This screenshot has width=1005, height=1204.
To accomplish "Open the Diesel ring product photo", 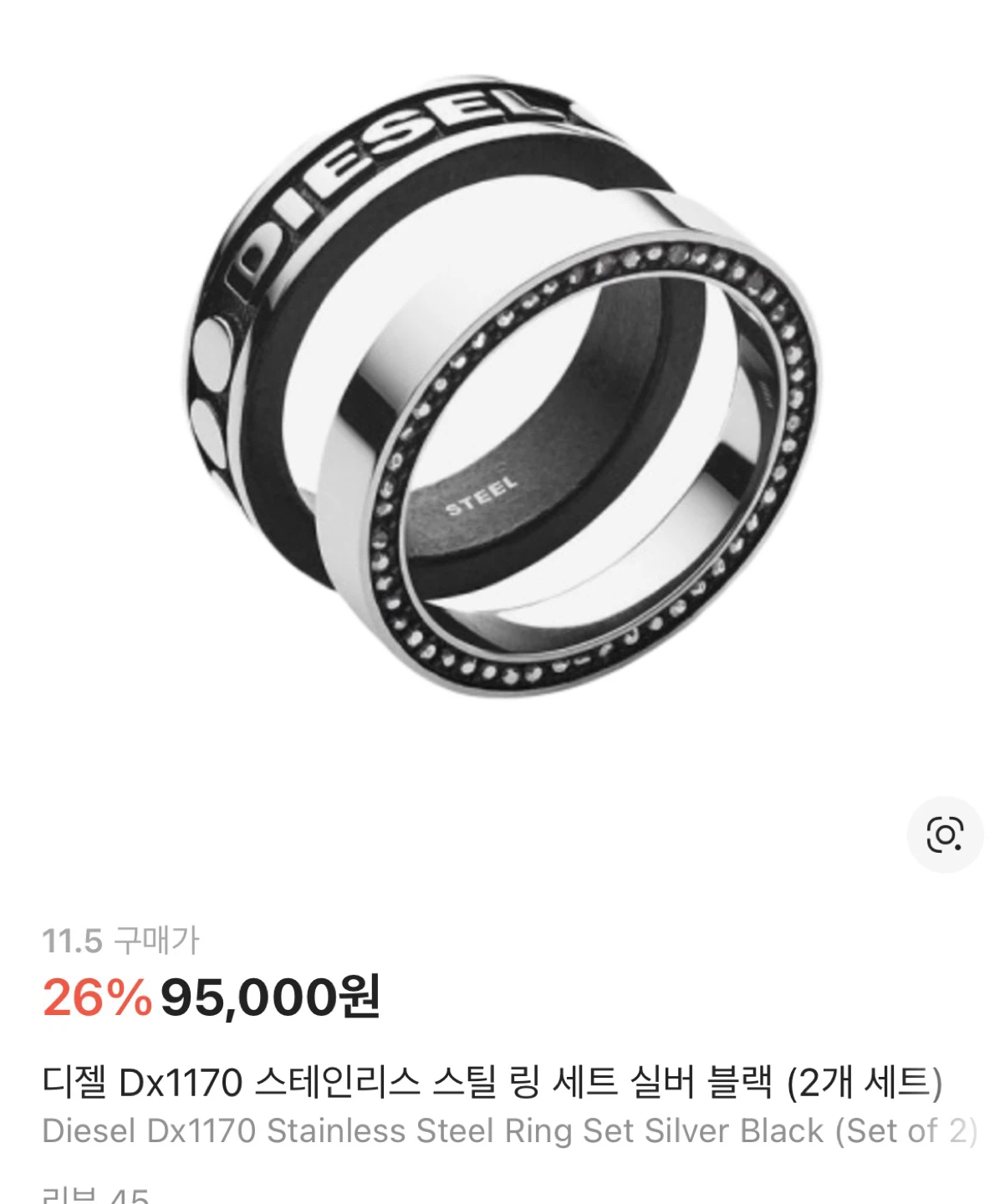I will click(502, 385).
